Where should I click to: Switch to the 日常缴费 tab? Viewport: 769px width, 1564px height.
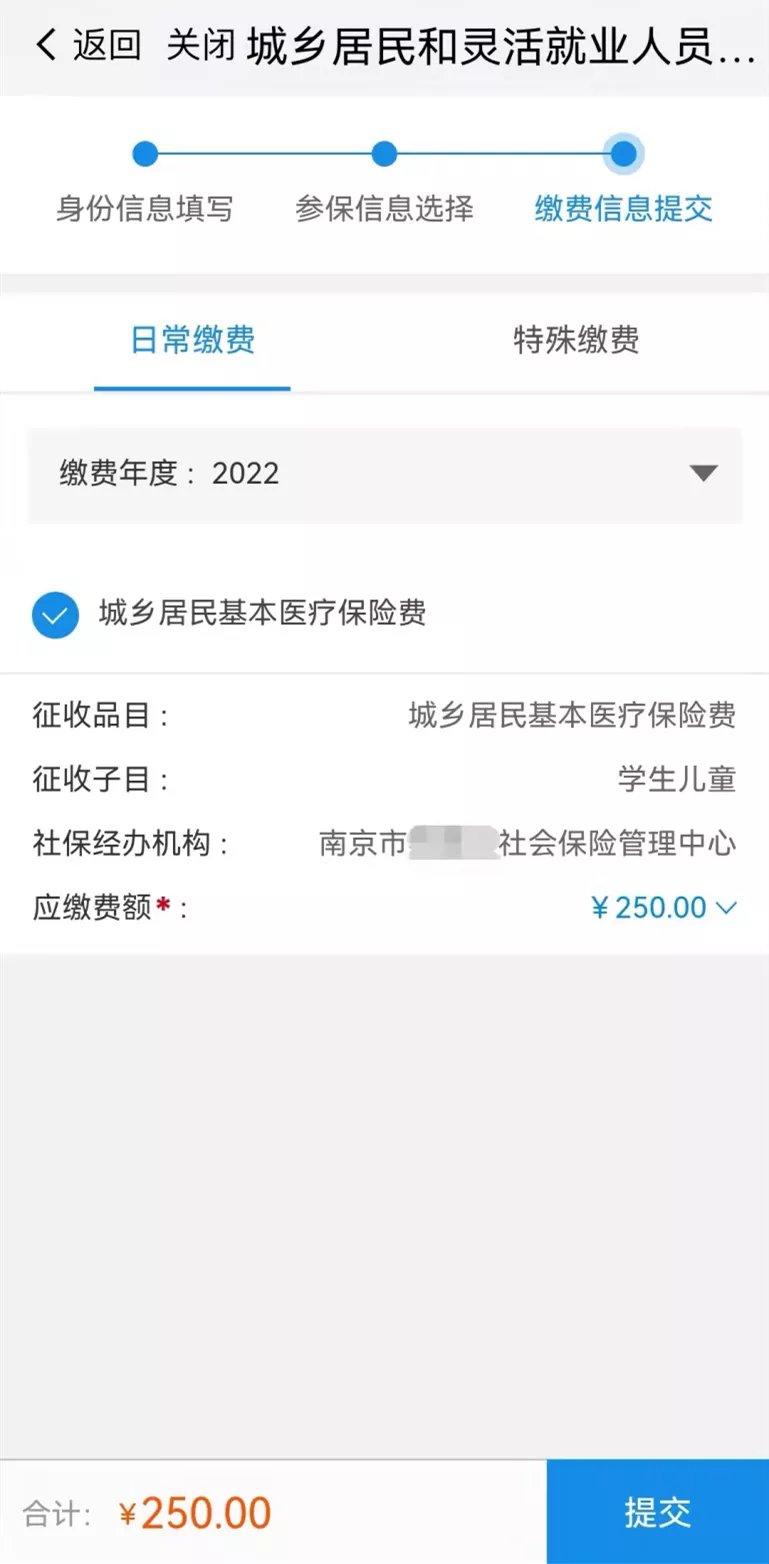(x=192, y=340)
